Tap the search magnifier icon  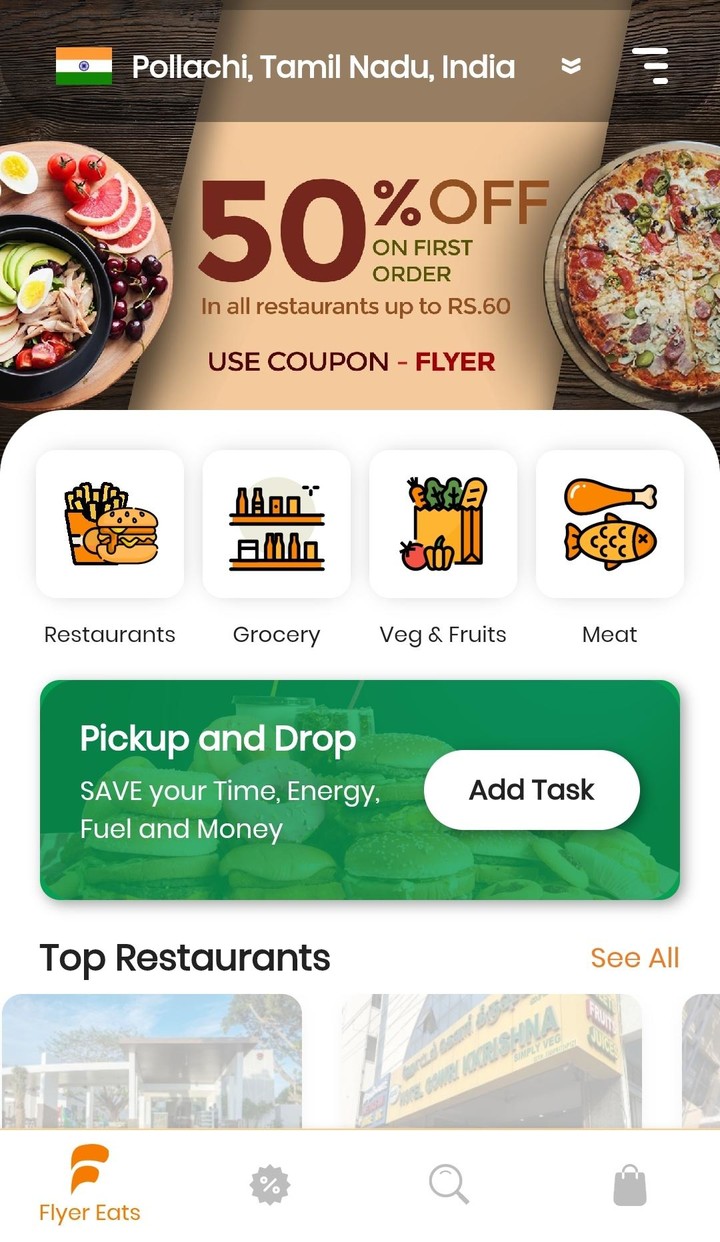(x=449, y=1184)
